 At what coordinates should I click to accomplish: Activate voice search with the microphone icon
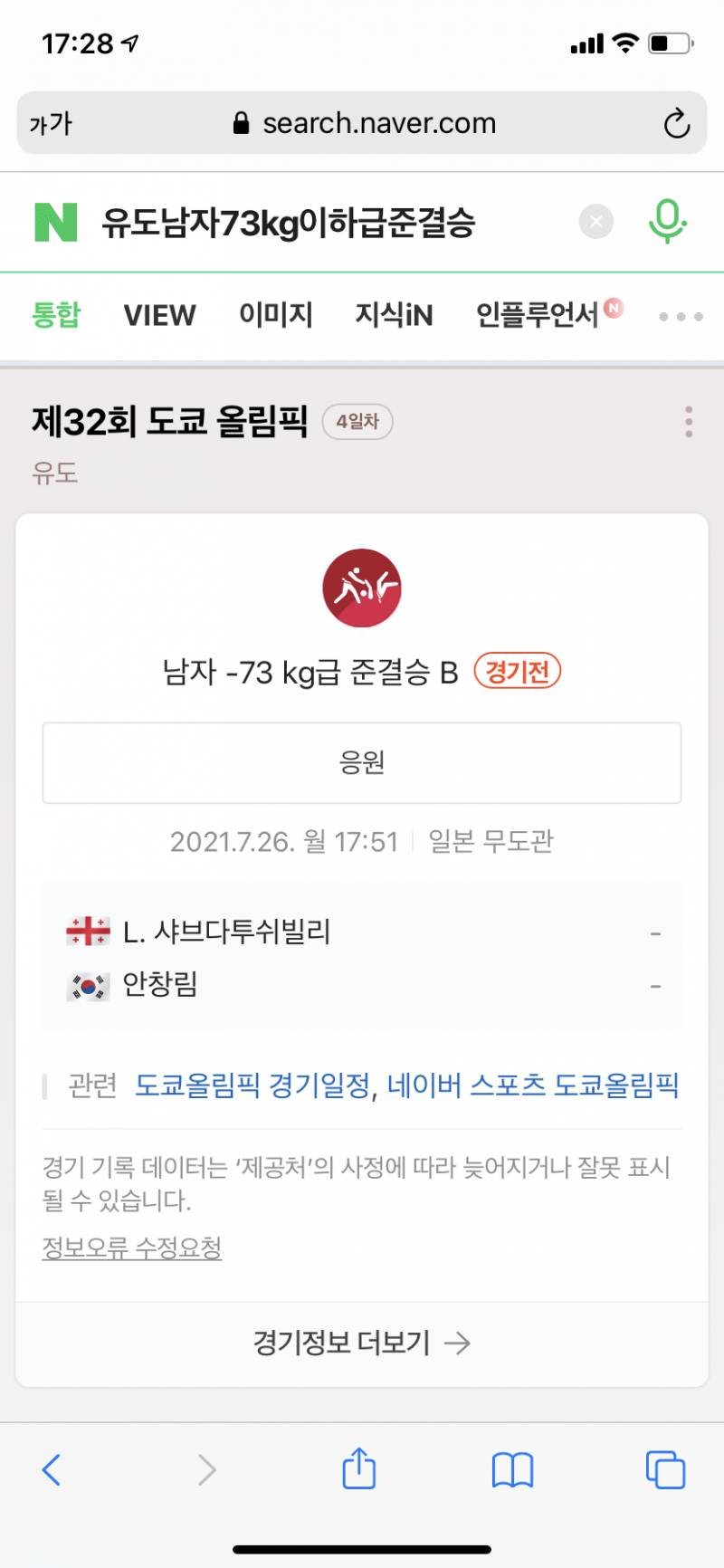666,220
